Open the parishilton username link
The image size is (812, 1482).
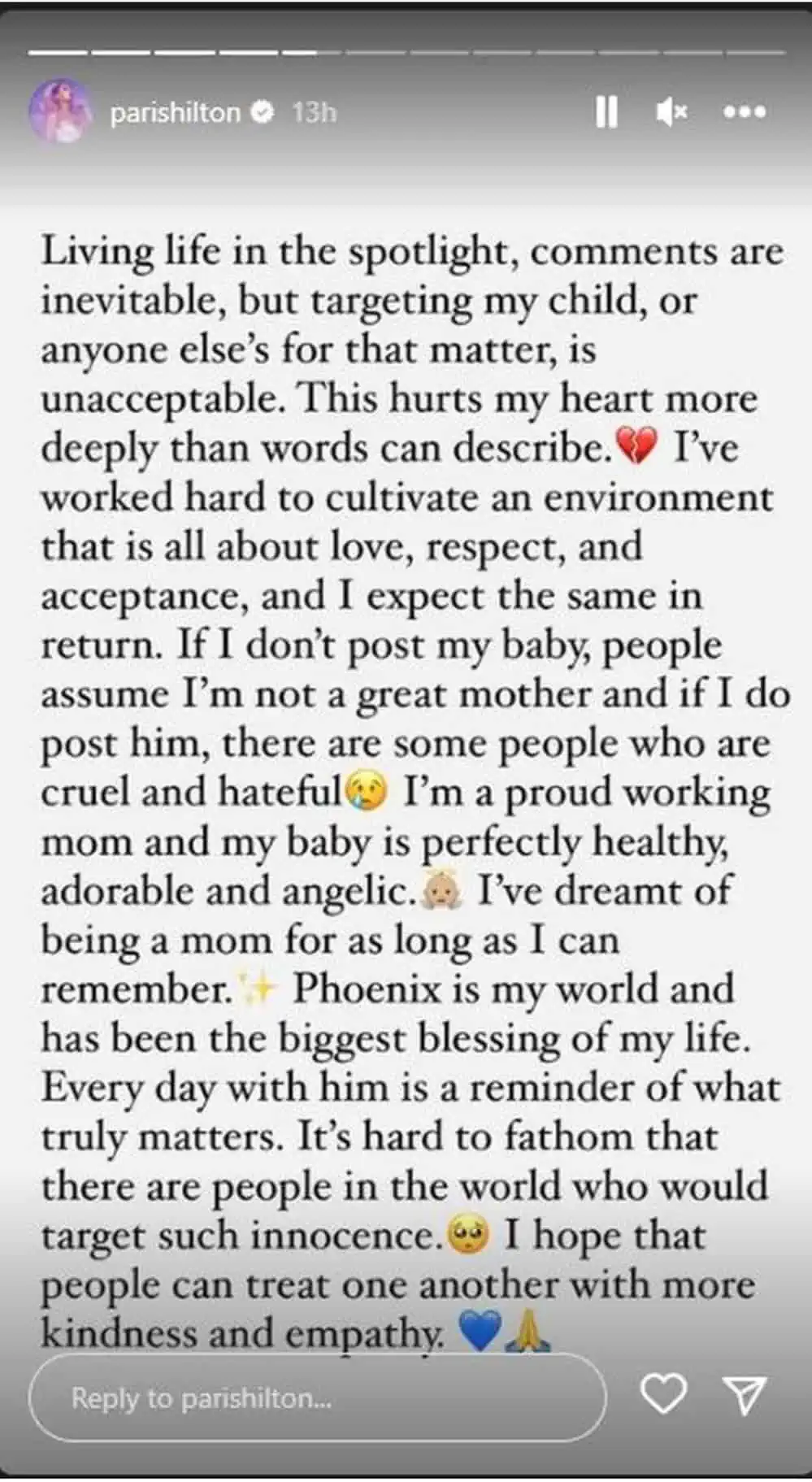click(x=175, y=111)
